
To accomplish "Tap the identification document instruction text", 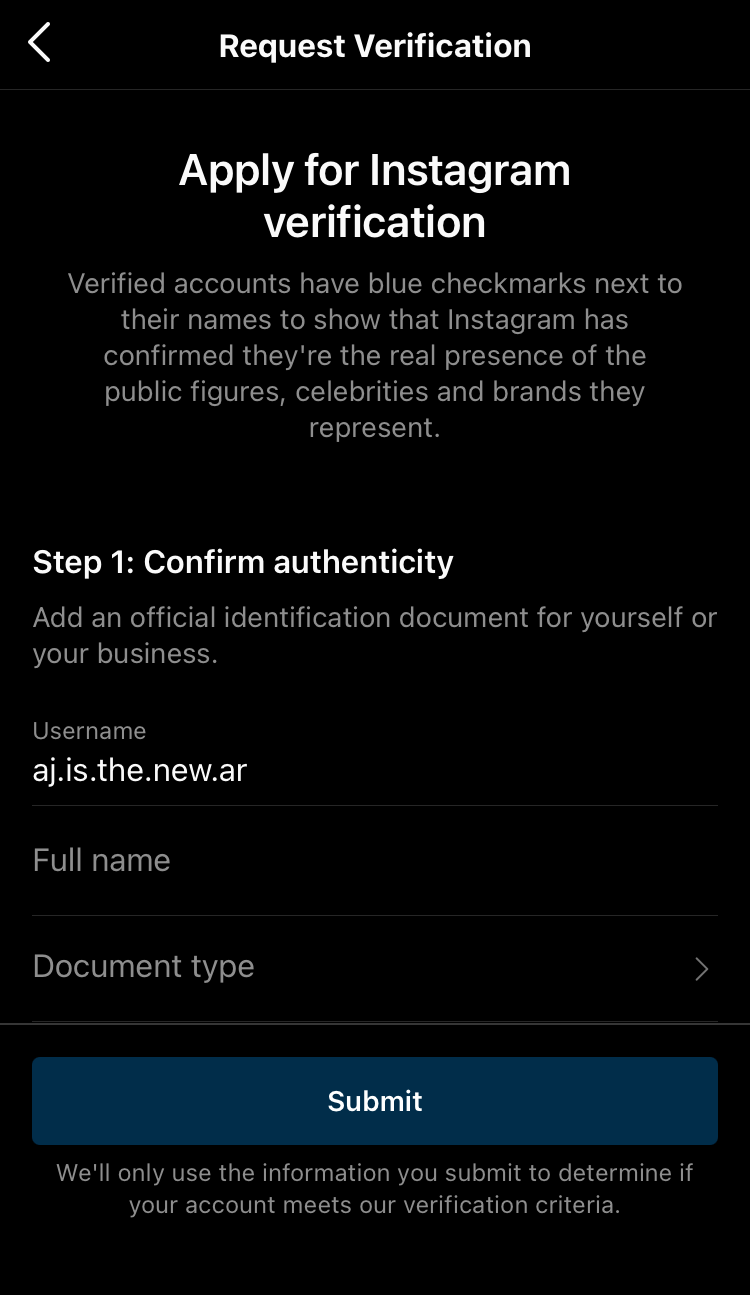I will (375, 635).
